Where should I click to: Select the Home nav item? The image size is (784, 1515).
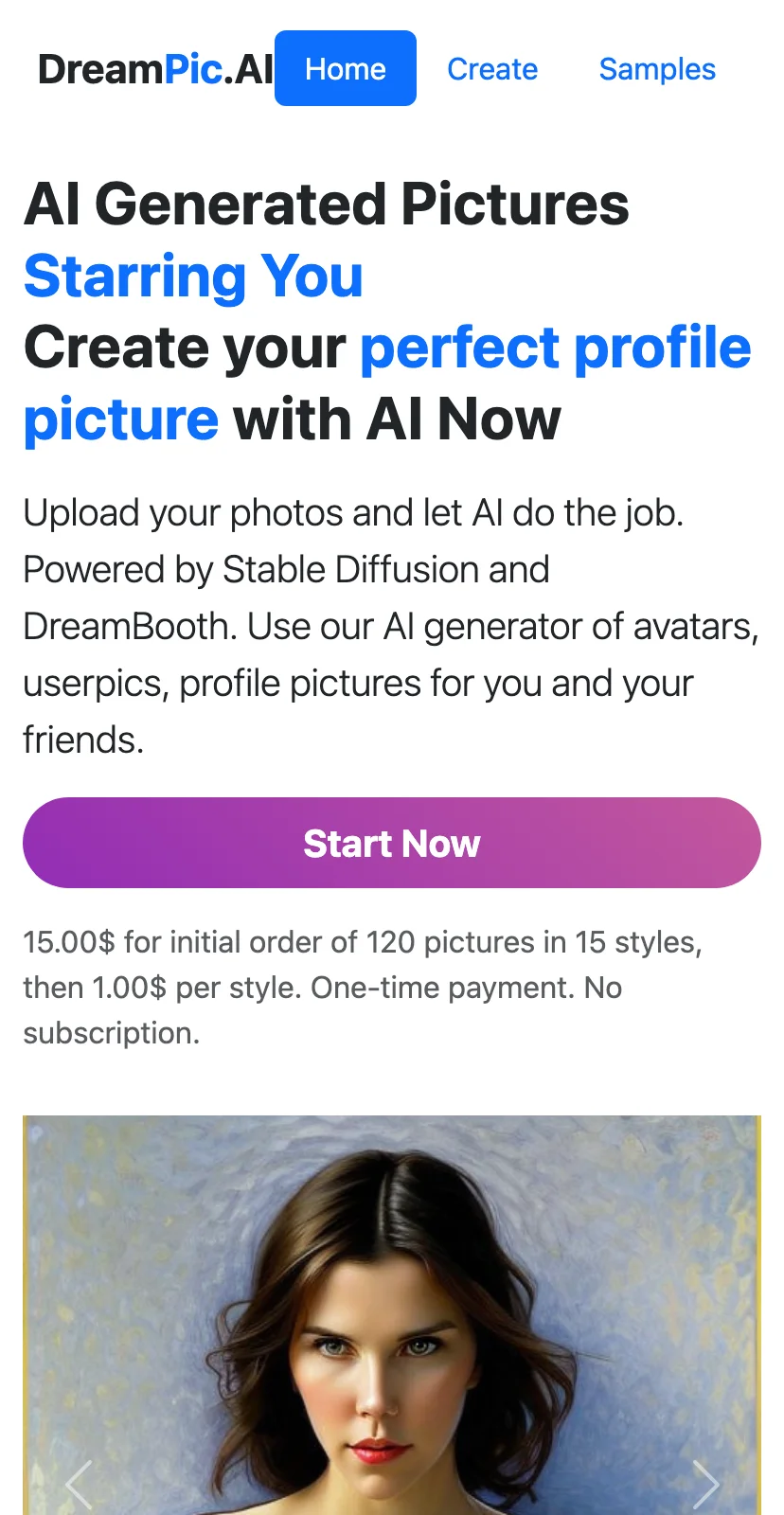point(345,68)
